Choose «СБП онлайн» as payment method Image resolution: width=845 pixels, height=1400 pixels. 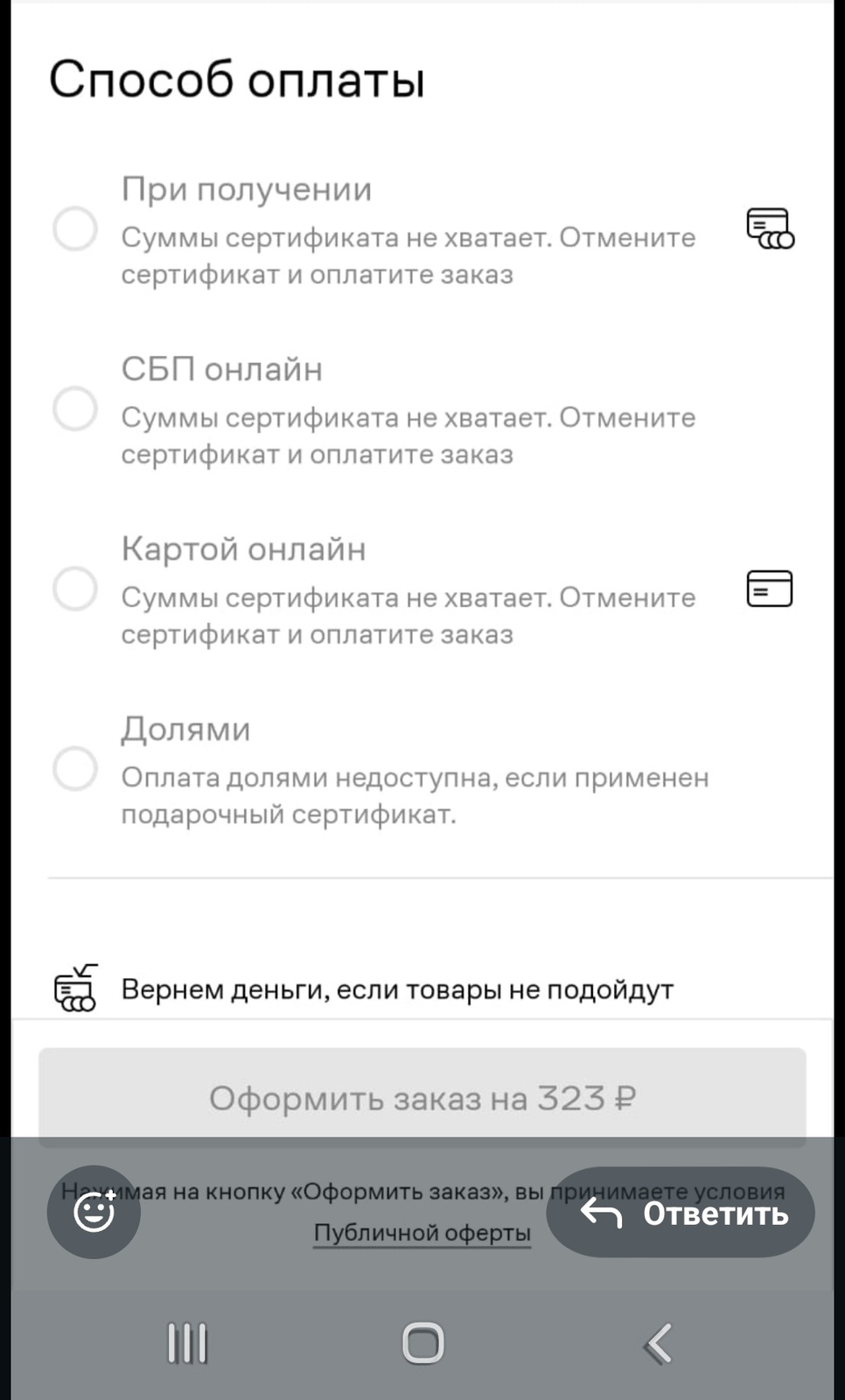(75, 409)
